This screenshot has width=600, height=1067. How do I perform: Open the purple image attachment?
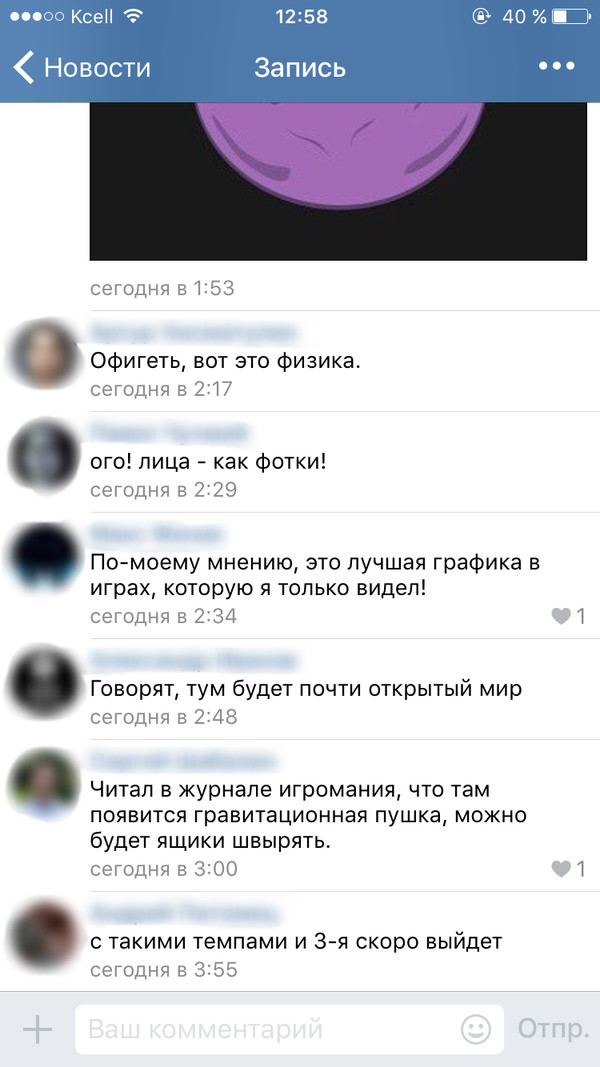pos(338,180)
